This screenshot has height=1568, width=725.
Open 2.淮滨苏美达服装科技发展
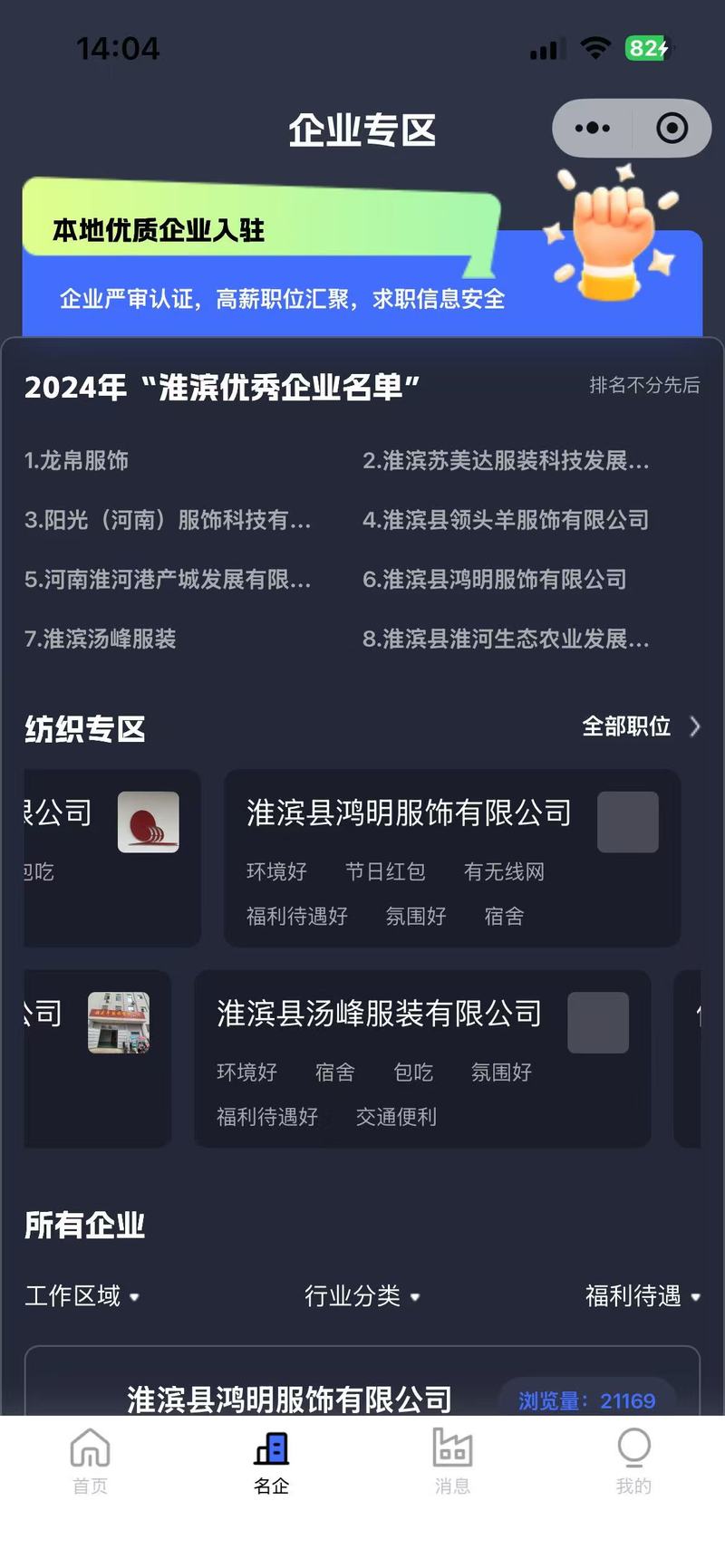pos(506,460)
